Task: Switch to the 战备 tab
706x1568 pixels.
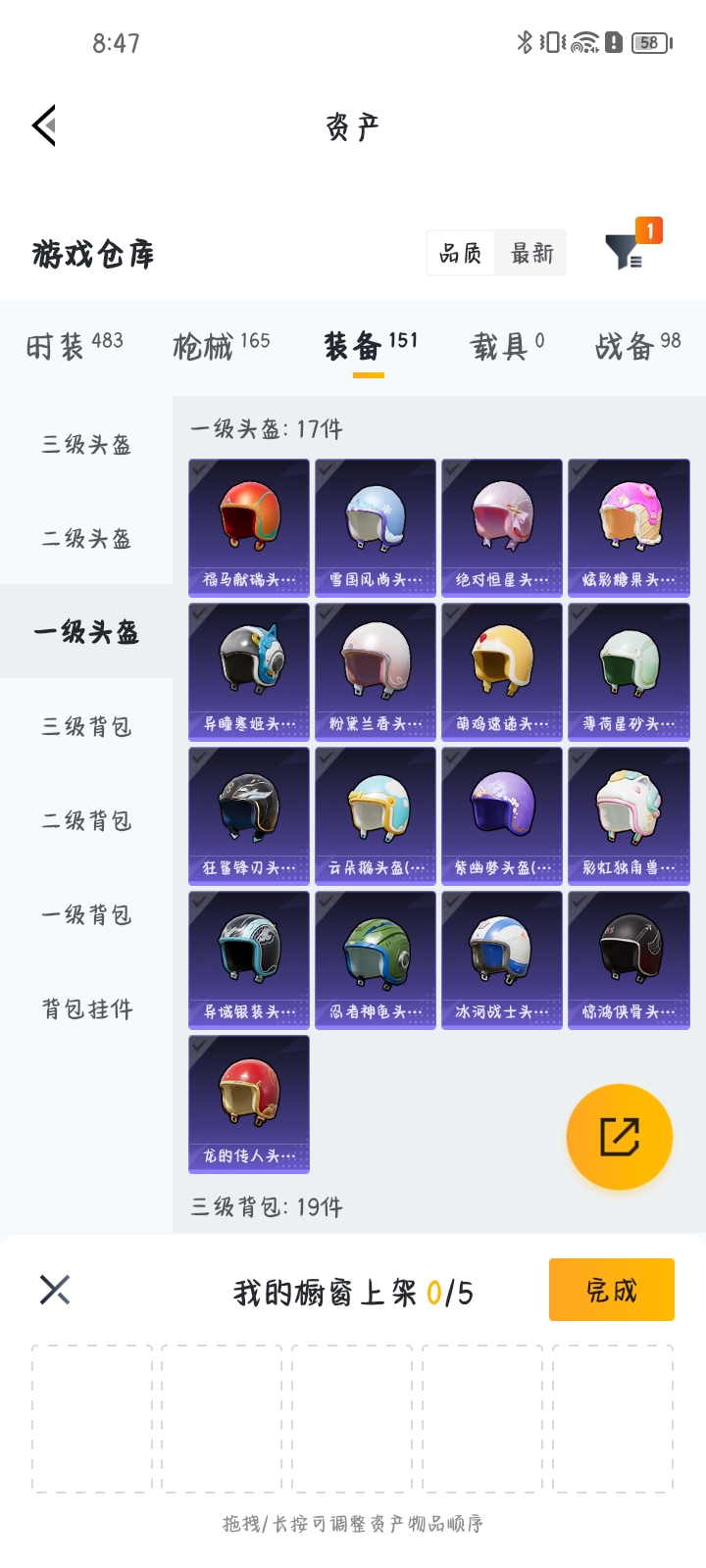Action: point(637,345)
